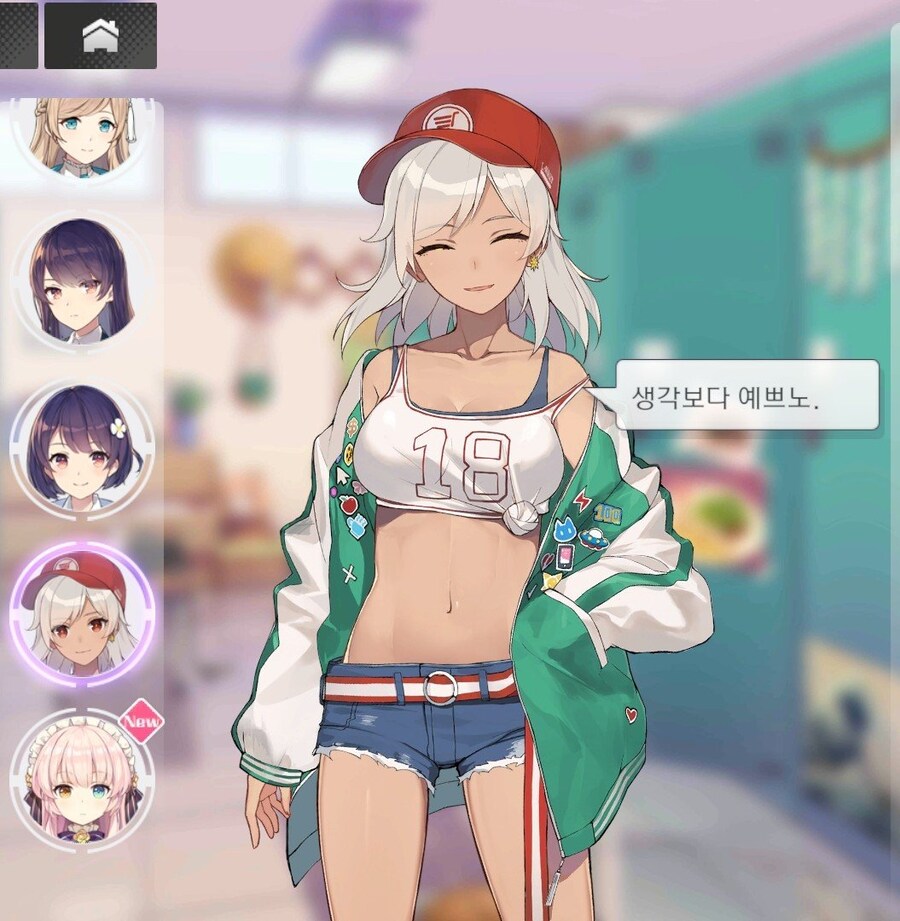Screen dimensions: 900x921
Task: Go to the home screen via house icon
Action: click(100, 36)
